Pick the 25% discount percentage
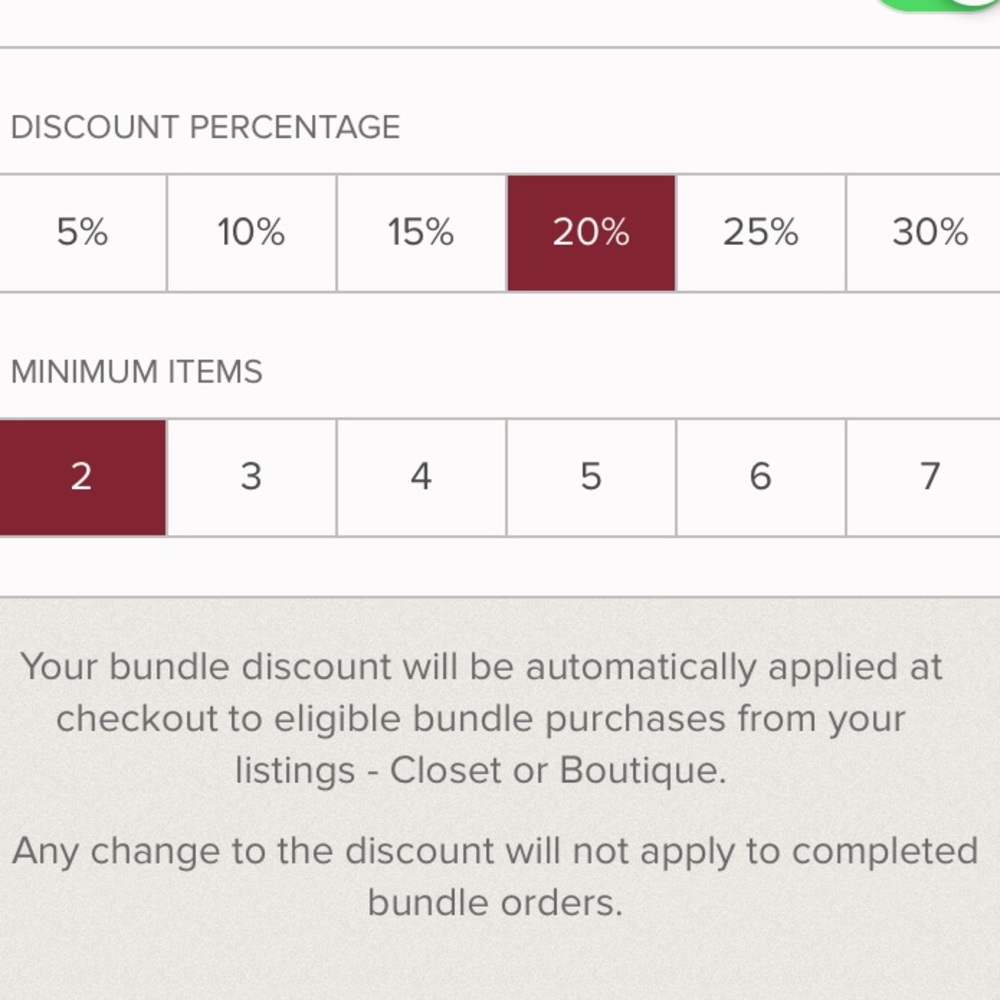The height and width of the screenshot is (1000, 1000). [761, 233]
